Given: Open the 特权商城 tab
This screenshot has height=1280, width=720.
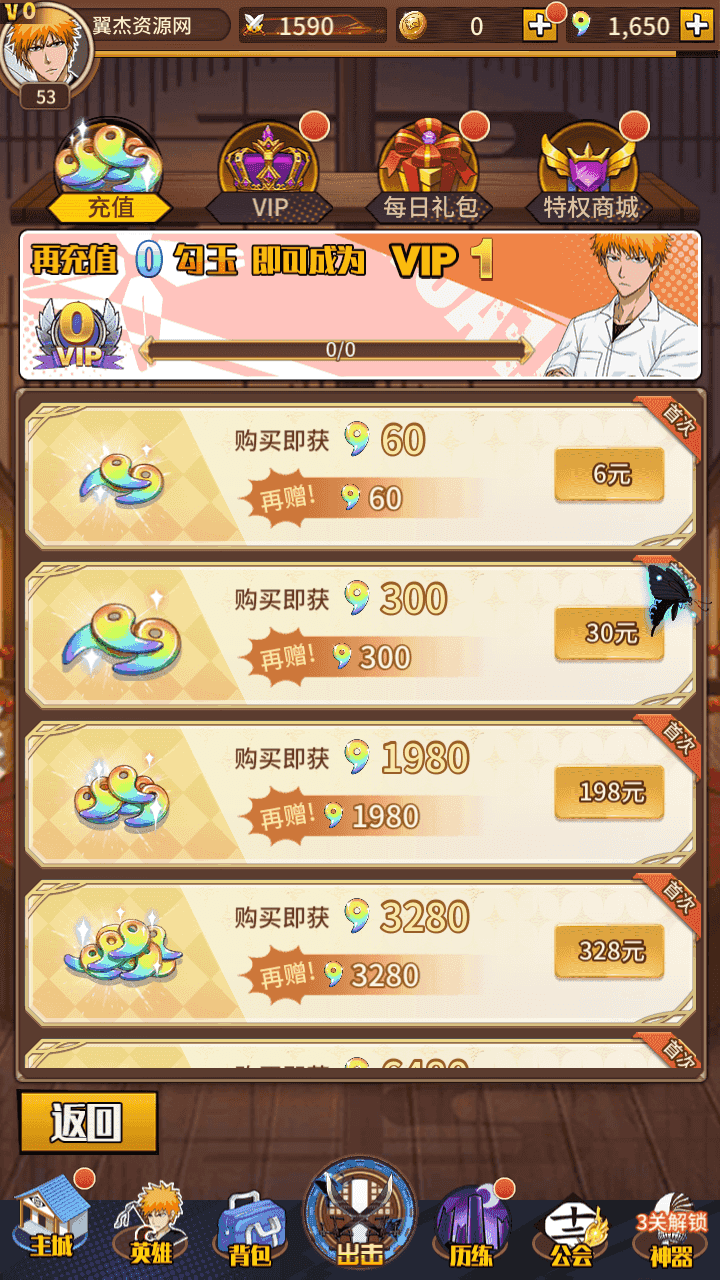Looking at the screenshot, I should click(x=590, y=175).
